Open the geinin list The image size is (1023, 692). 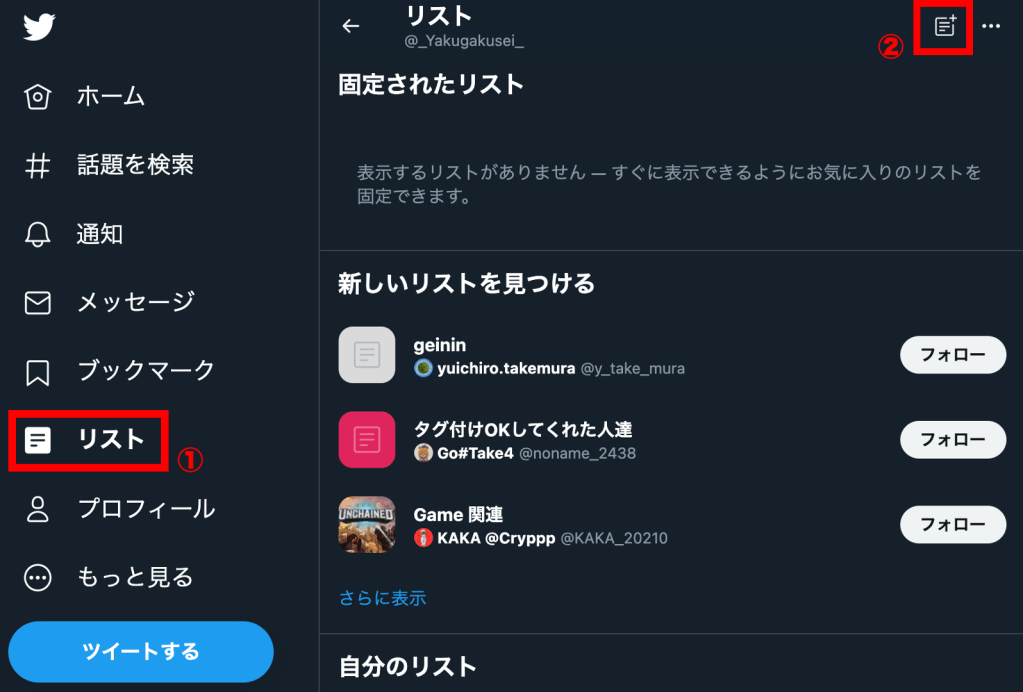point(440,346)
